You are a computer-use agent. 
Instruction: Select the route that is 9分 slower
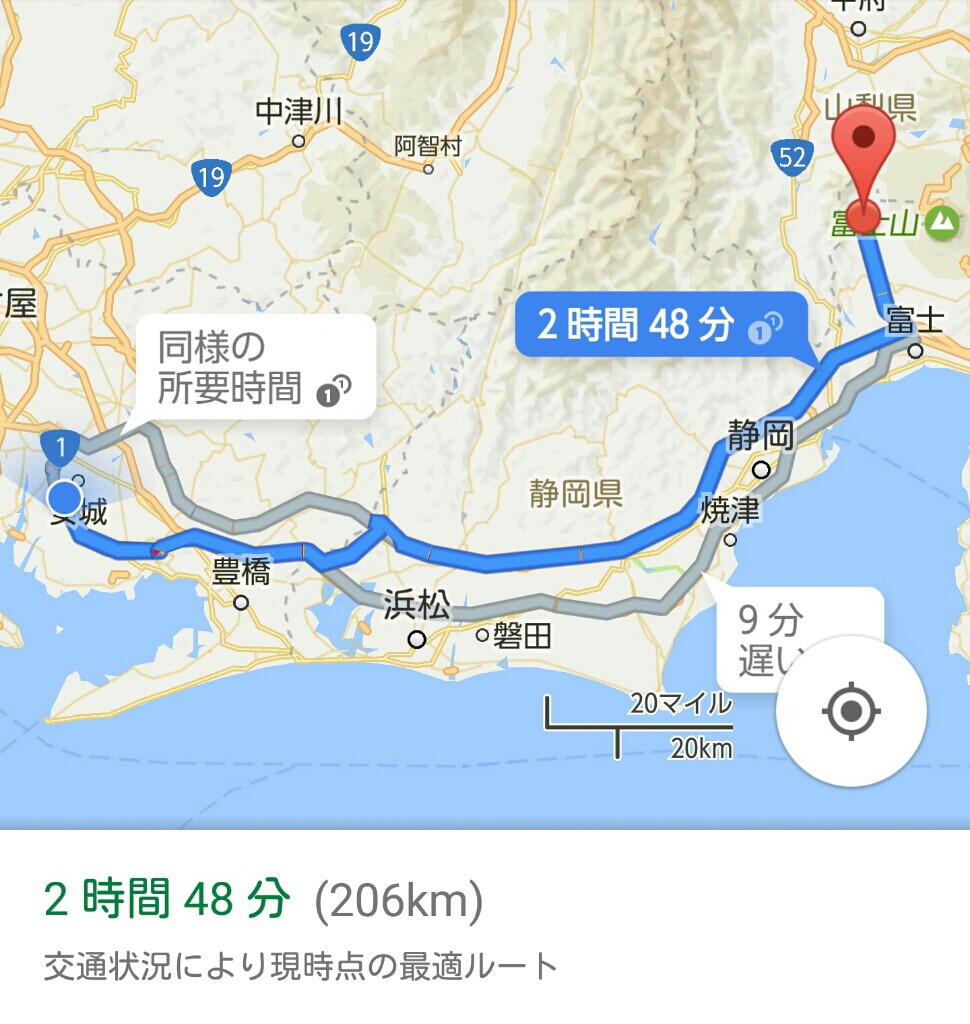tap(772, 638)
